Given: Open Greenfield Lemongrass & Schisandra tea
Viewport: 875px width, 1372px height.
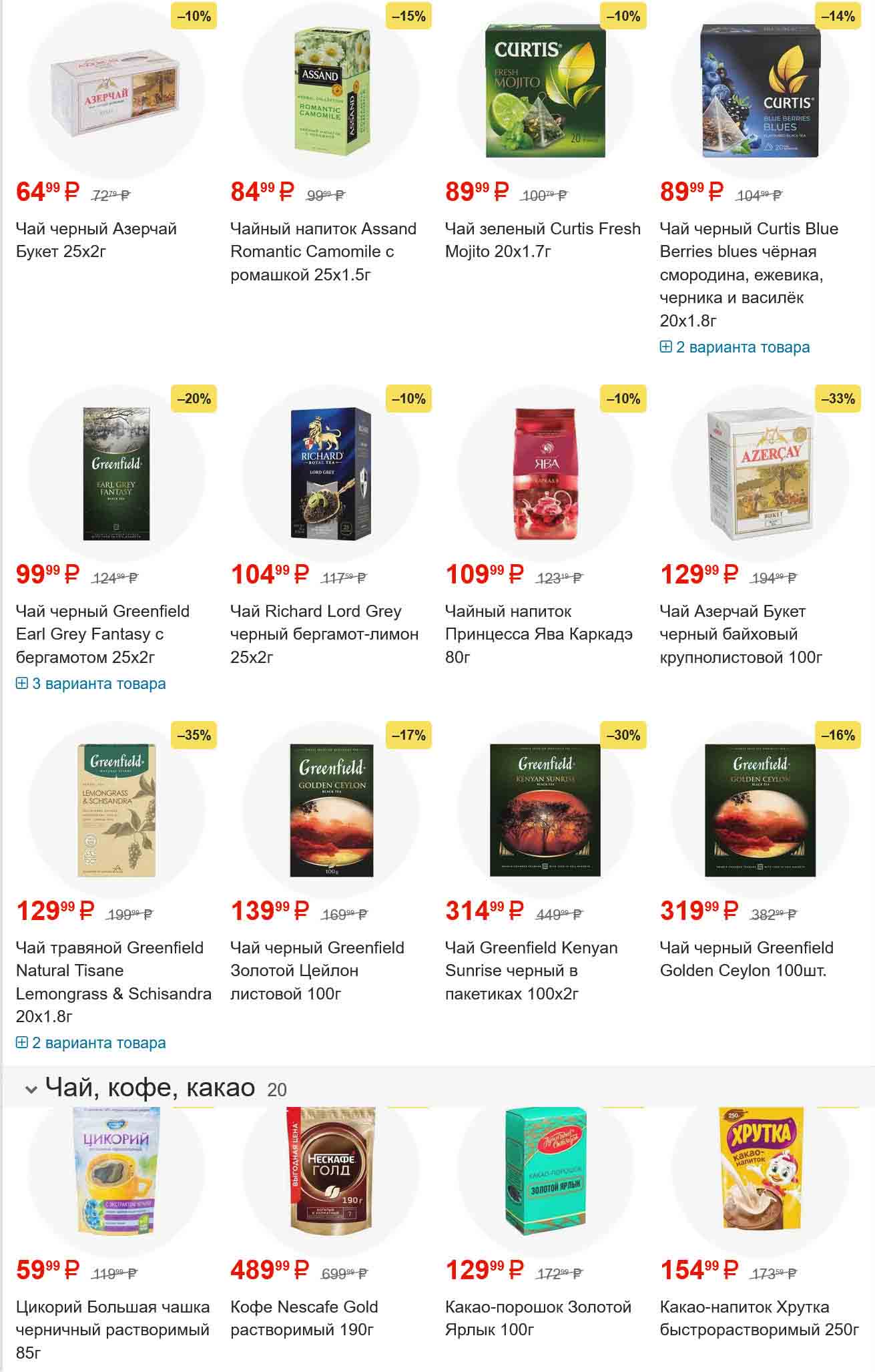Looking at the screenshot, I should point(113,981).
